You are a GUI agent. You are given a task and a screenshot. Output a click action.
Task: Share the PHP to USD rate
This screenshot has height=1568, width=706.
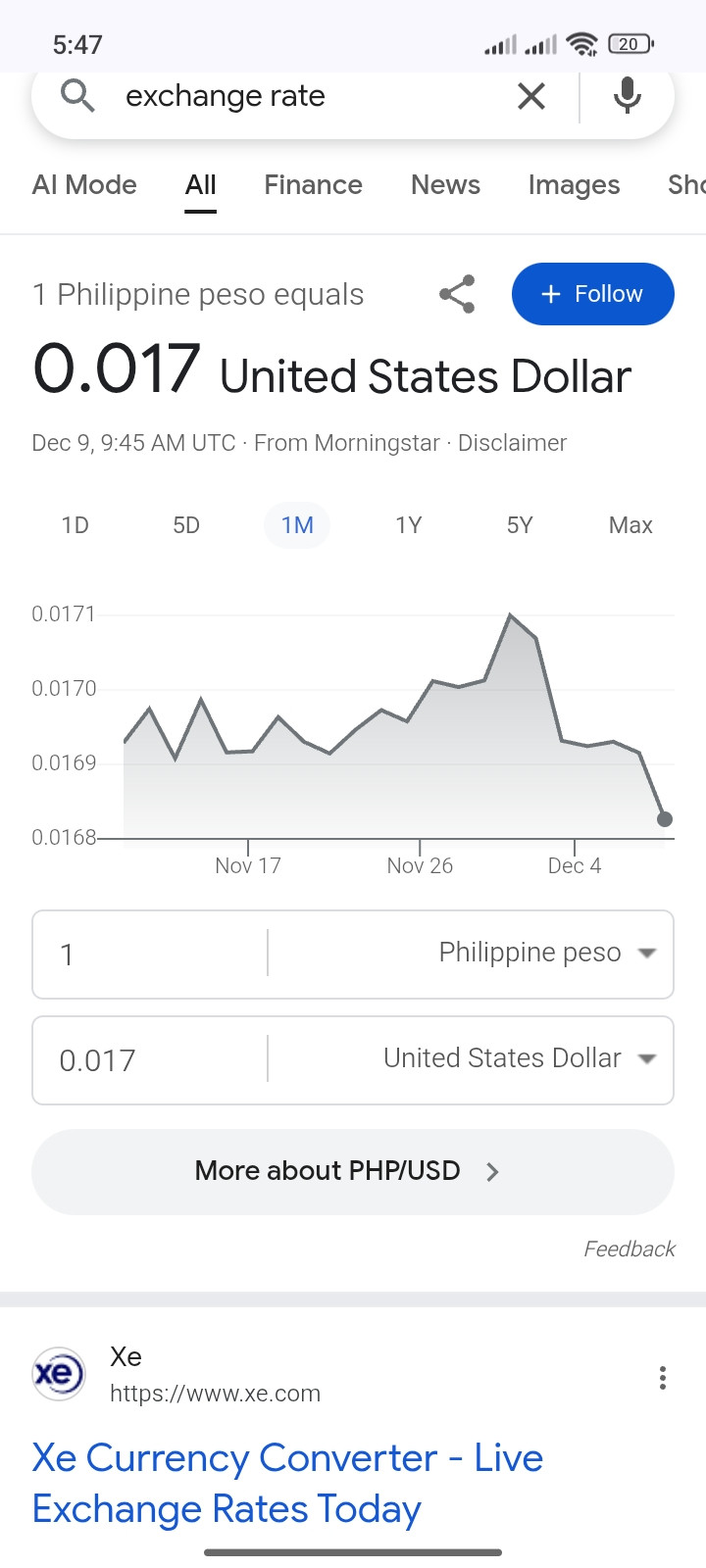(457, 294)
